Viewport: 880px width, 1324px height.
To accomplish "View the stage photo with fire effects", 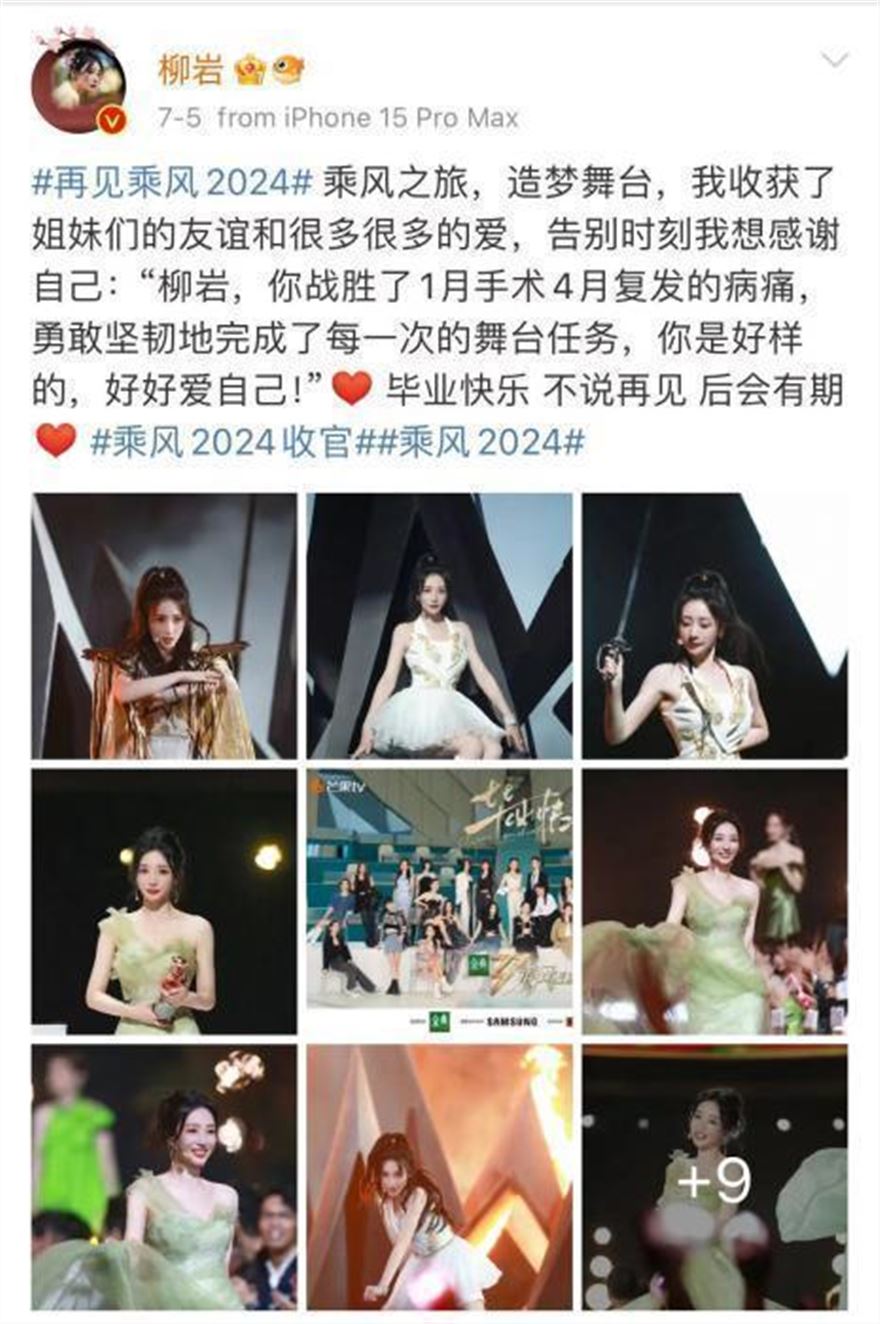I will click(x=440, y=1177).
